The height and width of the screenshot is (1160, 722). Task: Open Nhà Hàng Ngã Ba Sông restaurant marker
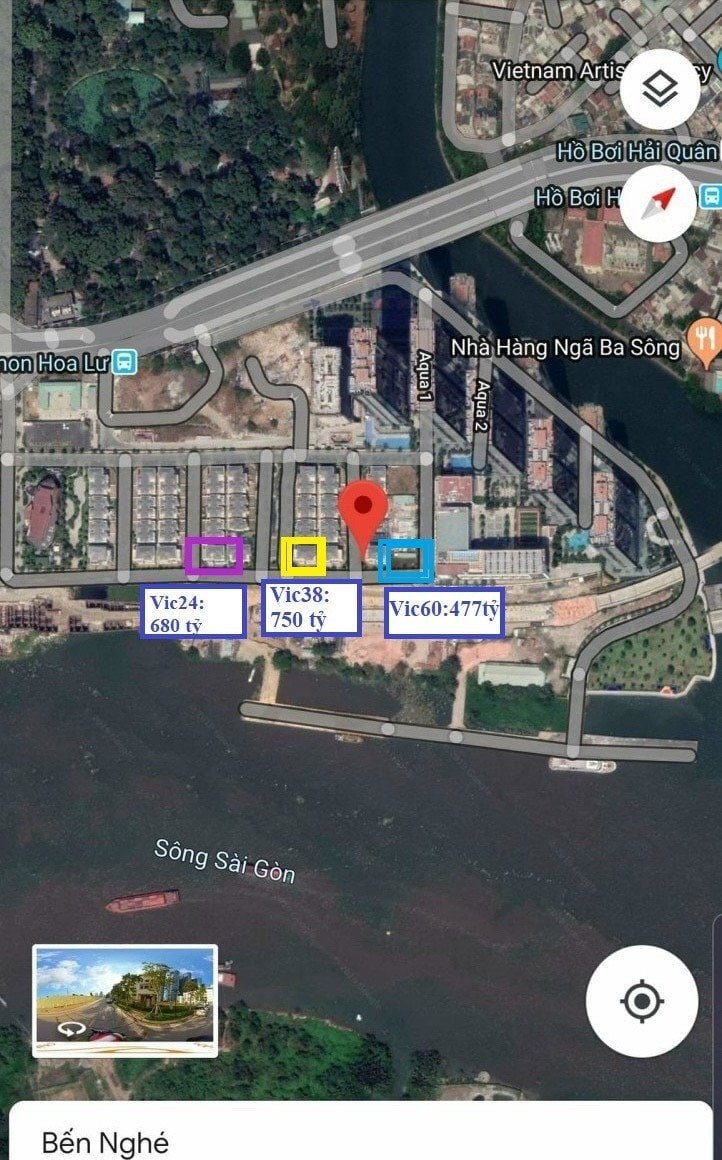(705, 342)
